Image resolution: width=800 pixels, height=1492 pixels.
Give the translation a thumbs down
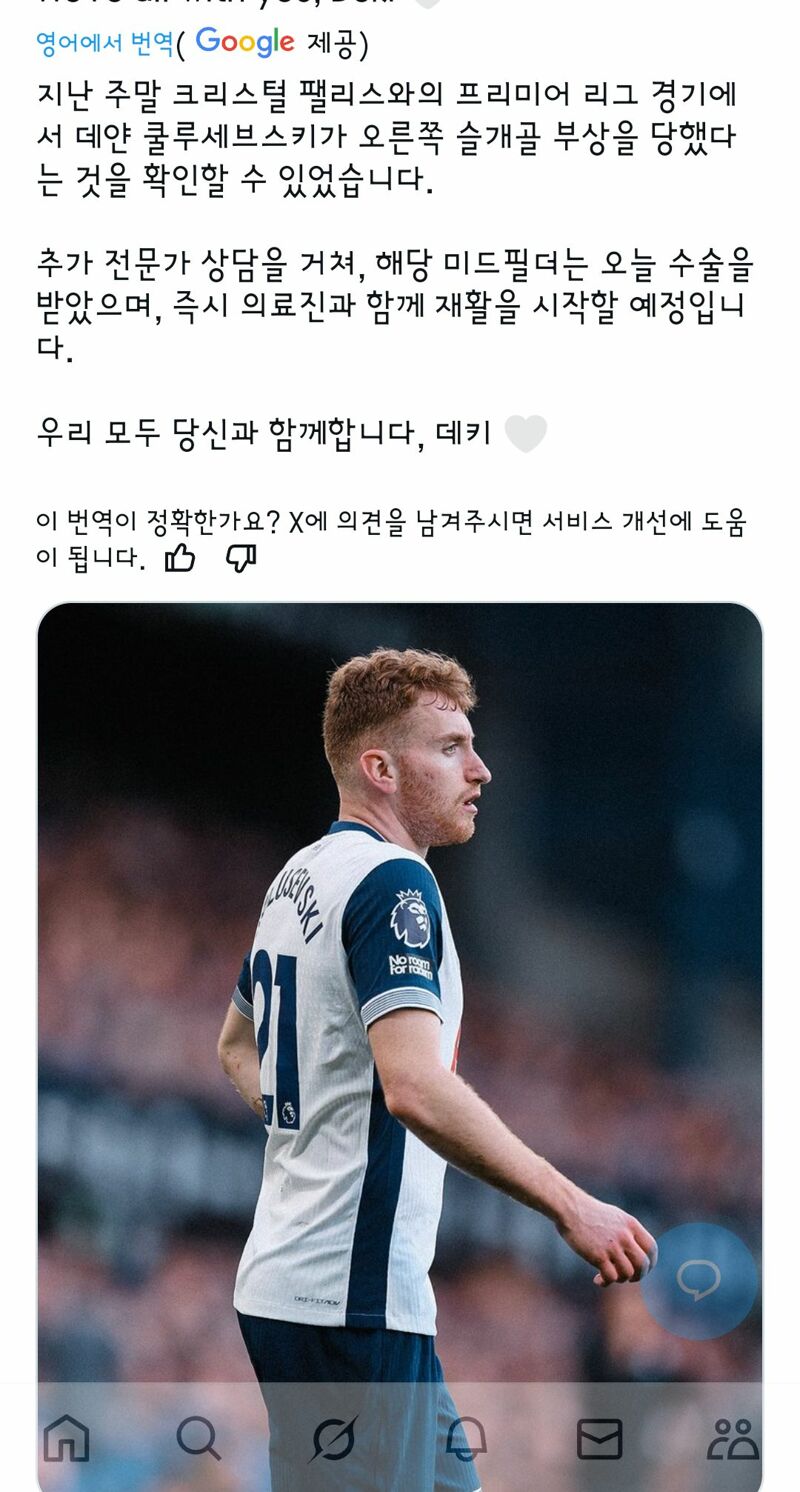241,558
